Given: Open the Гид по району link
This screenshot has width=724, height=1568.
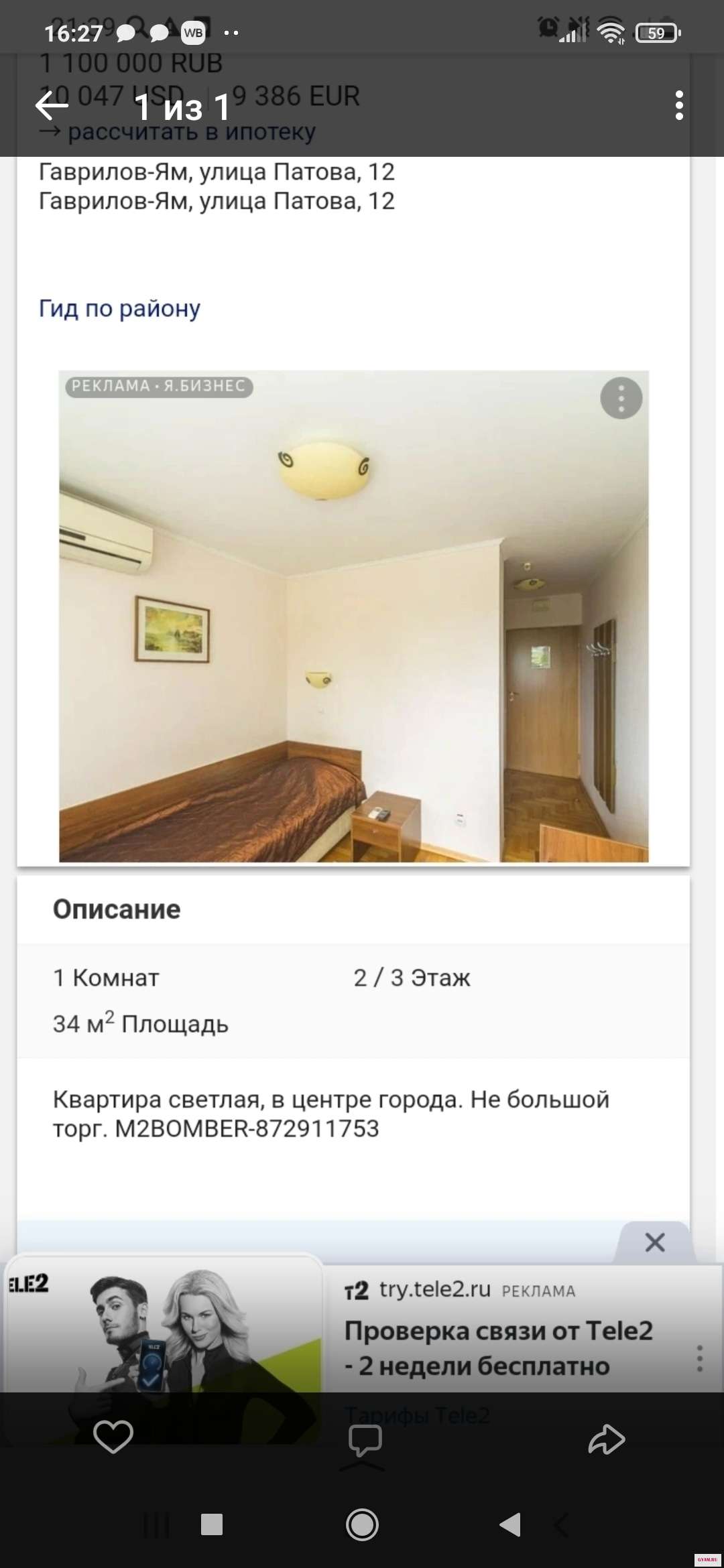Looking at the screenshot, I should (x=119, y=309).
